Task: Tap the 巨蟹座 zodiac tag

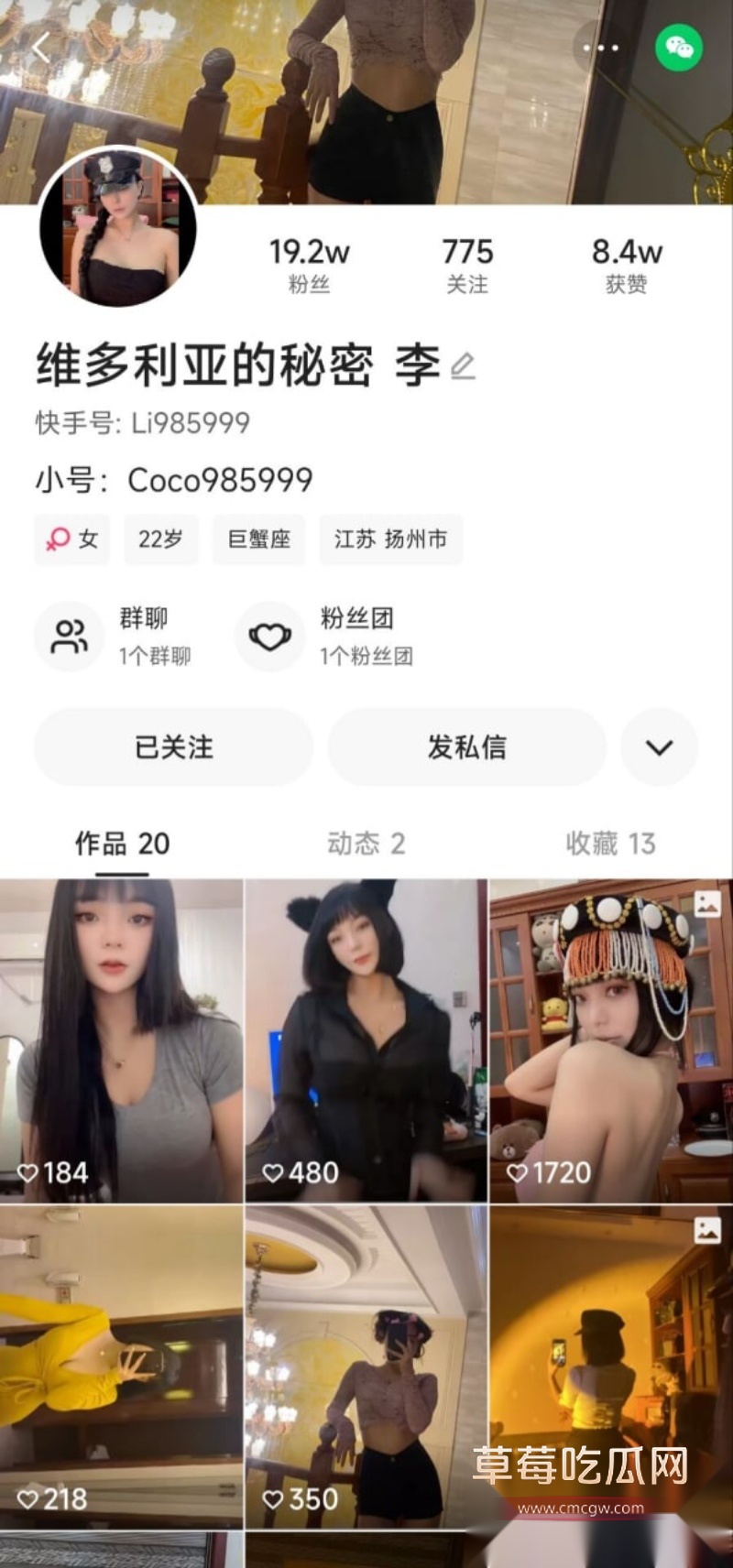Action: click(257, 540)
